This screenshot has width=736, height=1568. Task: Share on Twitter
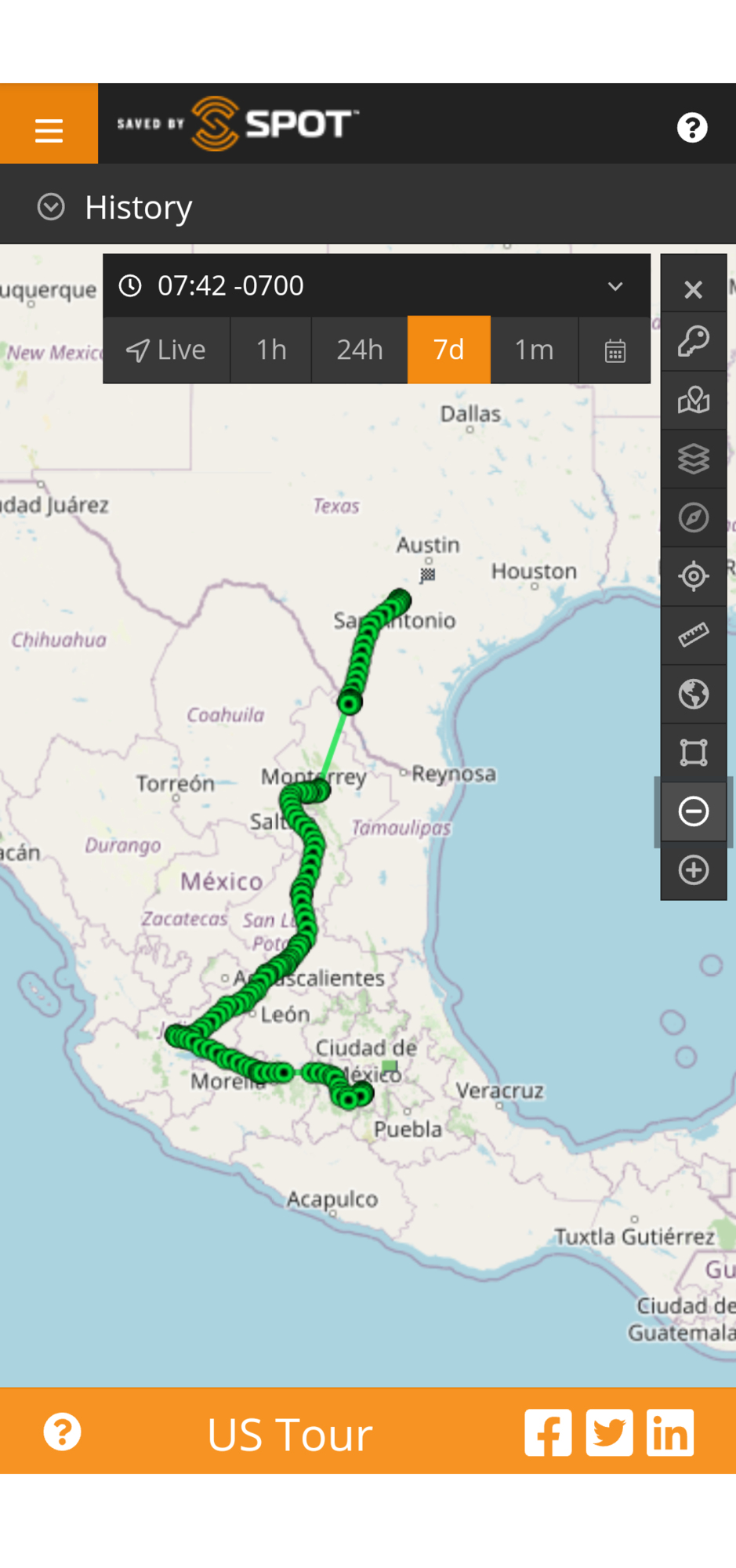609,1432
